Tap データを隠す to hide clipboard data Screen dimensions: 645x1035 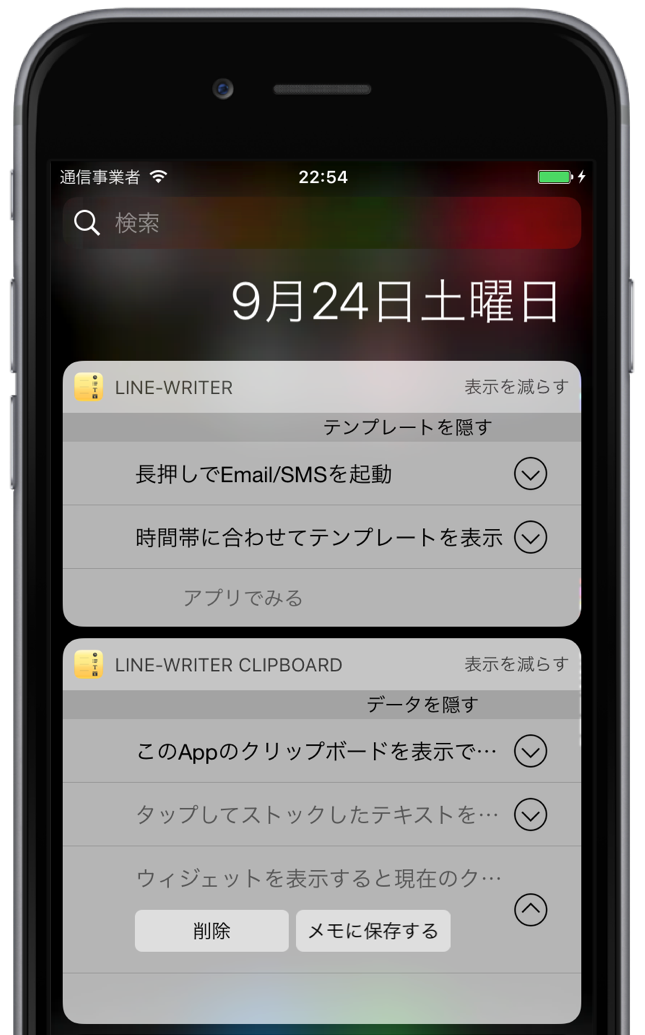422,704
